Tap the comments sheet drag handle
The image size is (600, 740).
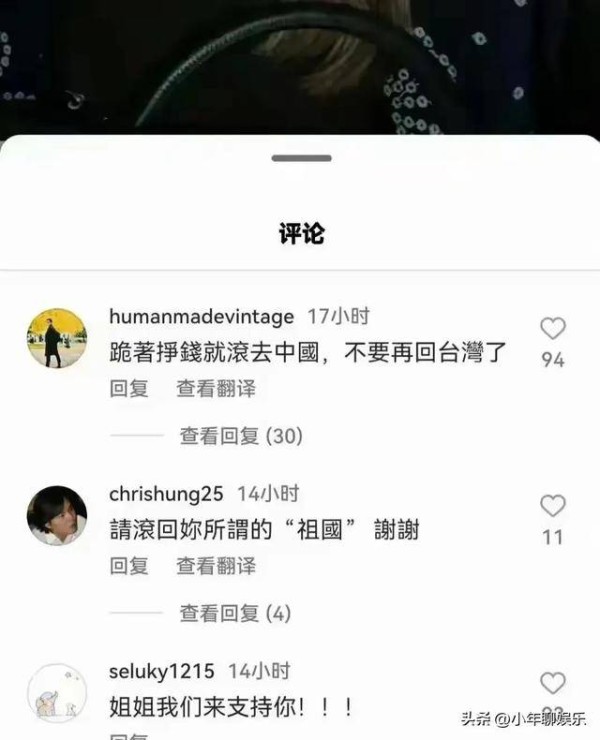(x=301, y=158)
